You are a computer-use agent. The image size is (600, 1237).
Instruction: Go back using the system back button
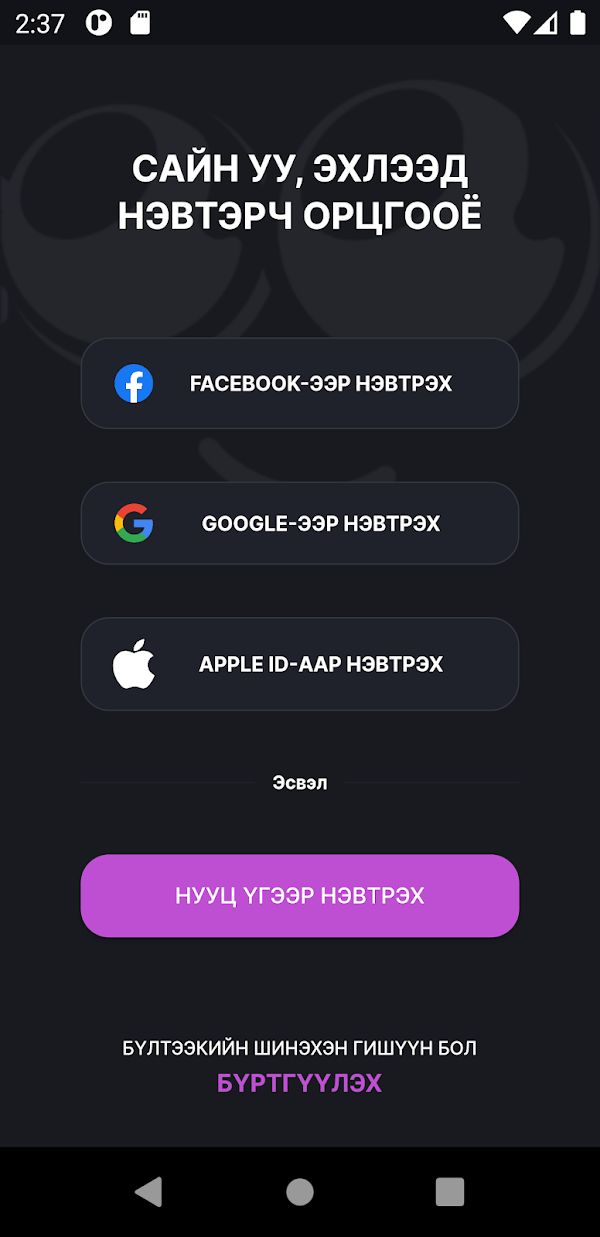(148, 1191)
